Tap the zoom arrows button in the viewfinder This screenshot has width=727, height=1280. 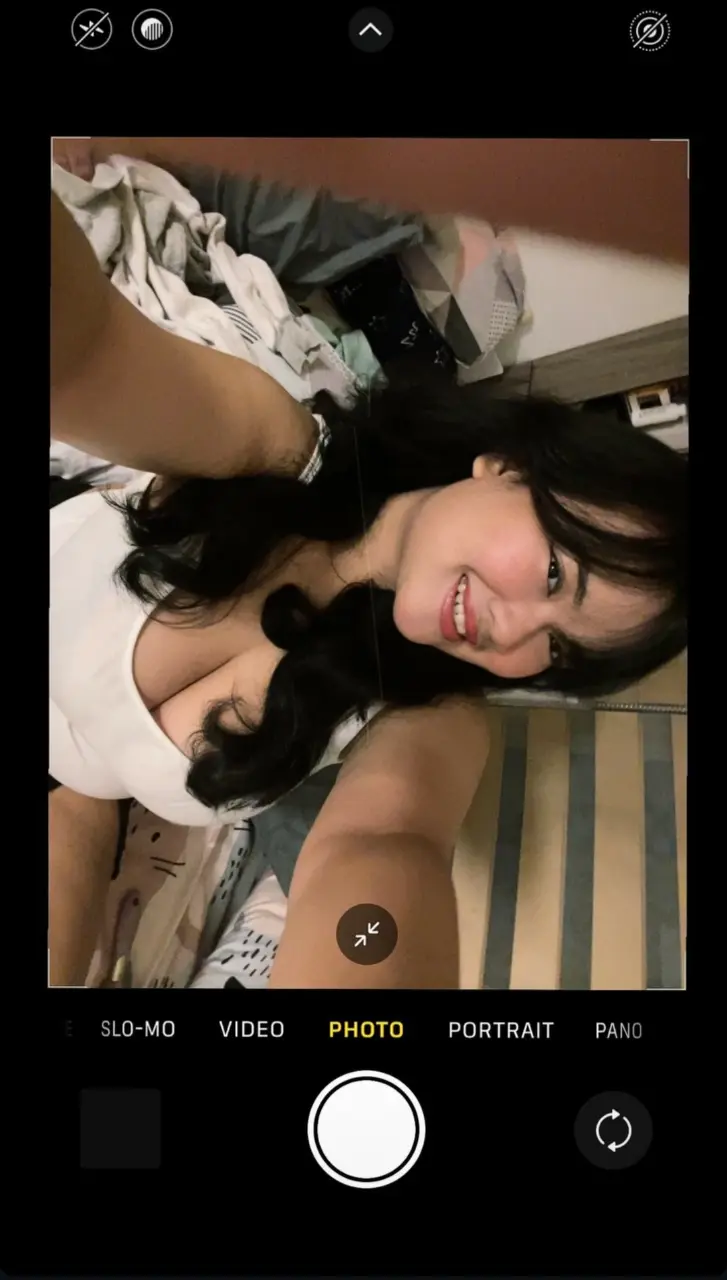367,934
